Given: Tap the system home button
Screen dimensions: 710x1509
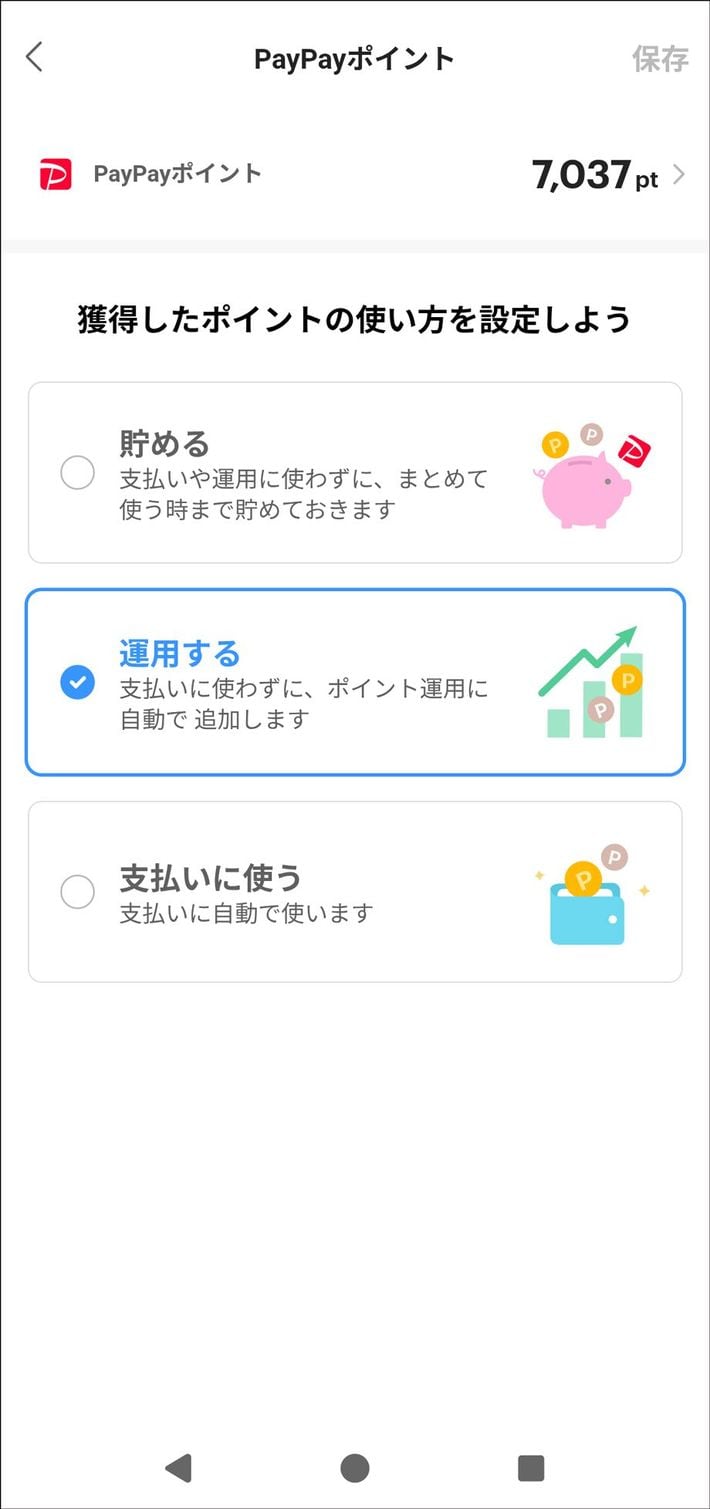Looking at the screenshot, I should coord(355,1467).
